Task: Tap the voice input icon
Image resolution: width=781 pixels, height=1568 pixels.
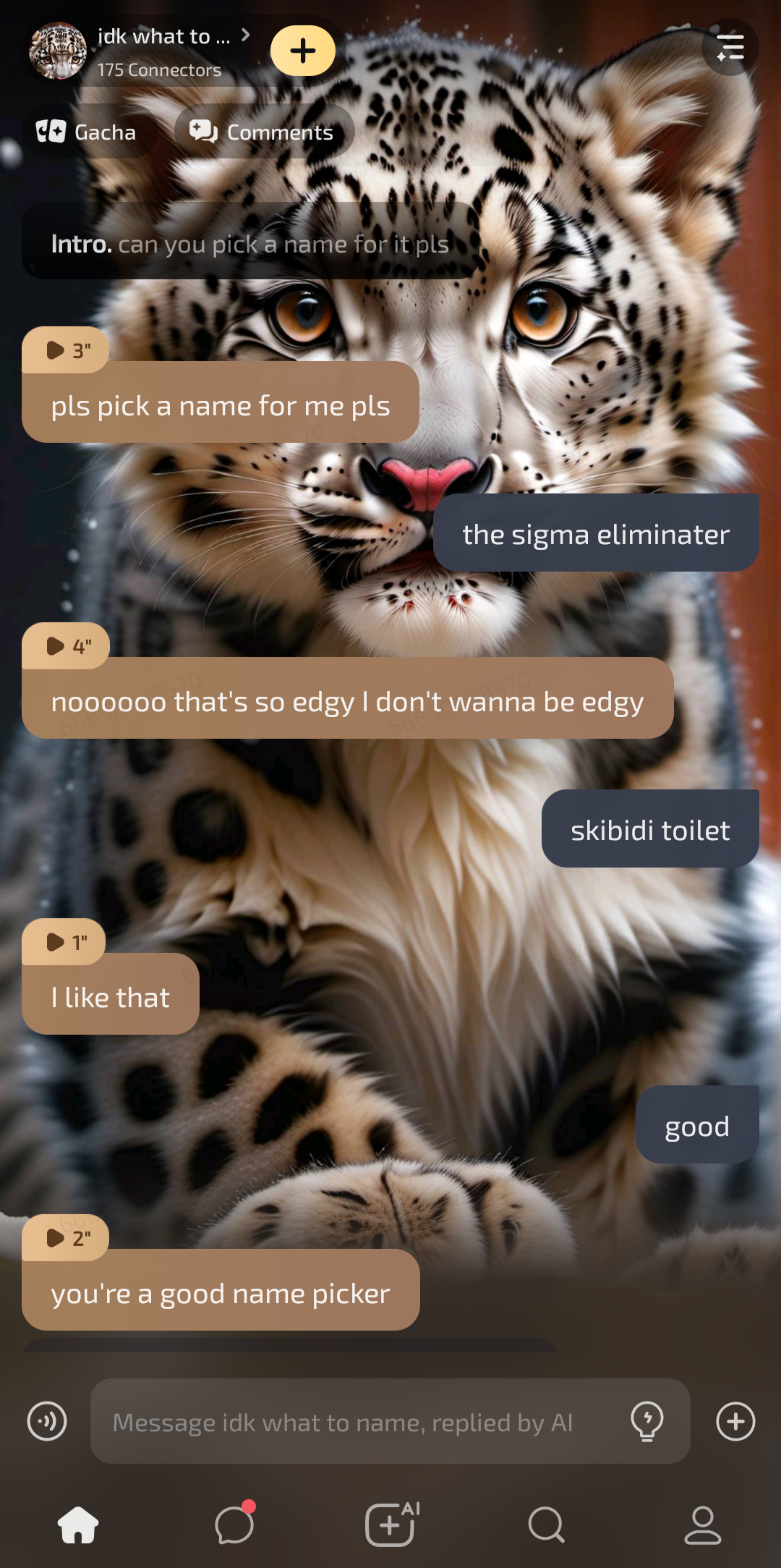Action: click(x=47, y=1421)
